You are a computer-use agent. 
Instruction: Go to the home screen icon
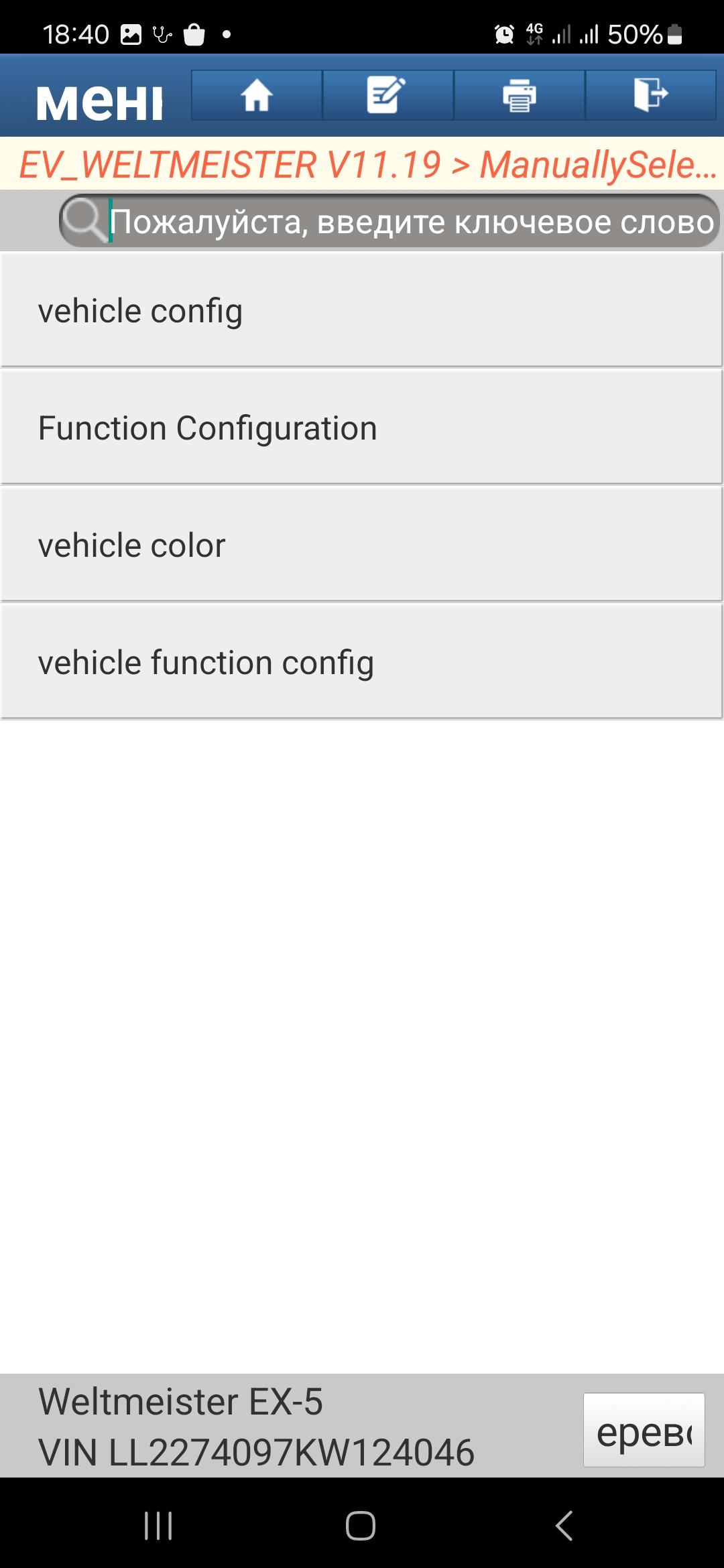[257, 95]
